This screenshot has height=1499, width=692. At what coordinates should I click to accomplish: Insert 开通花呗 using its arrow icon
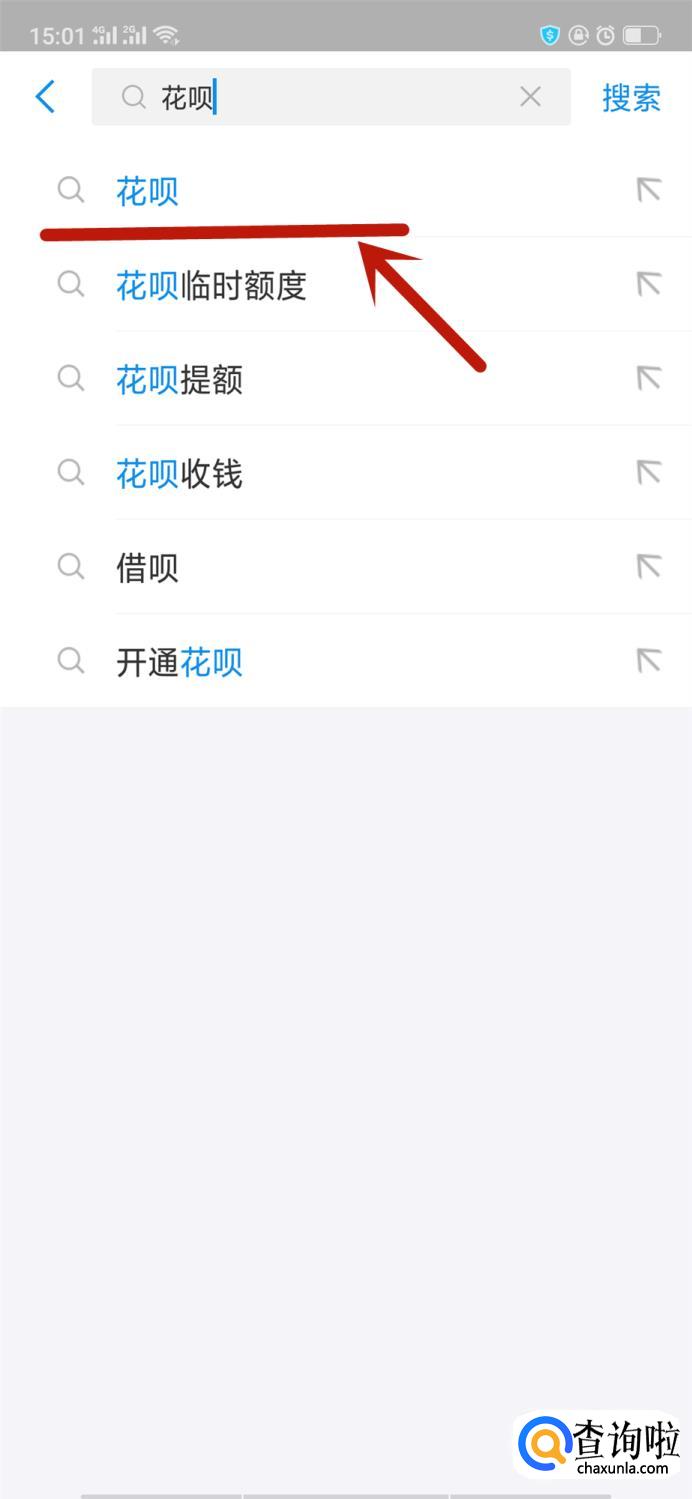pos(649,661)
